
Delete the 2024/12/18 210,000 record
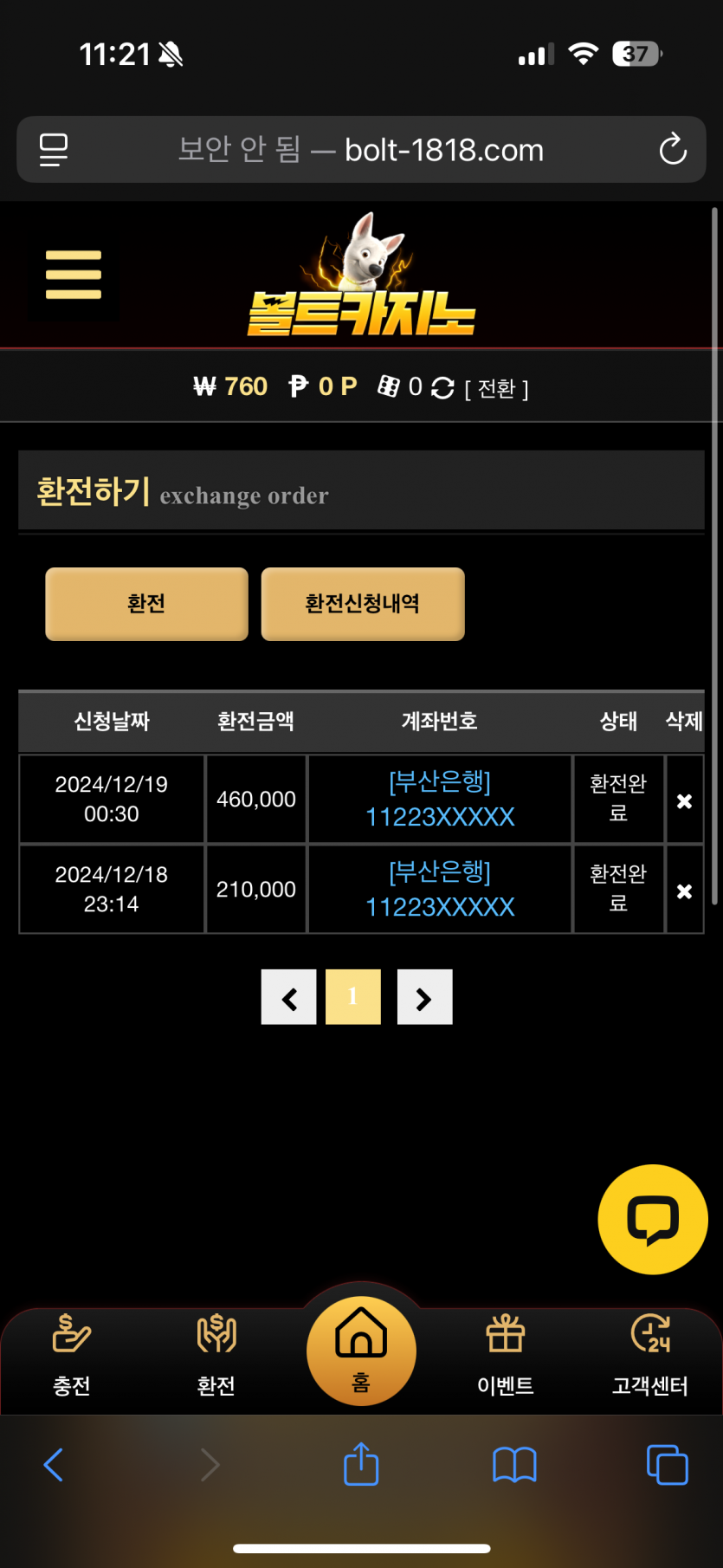684,891
